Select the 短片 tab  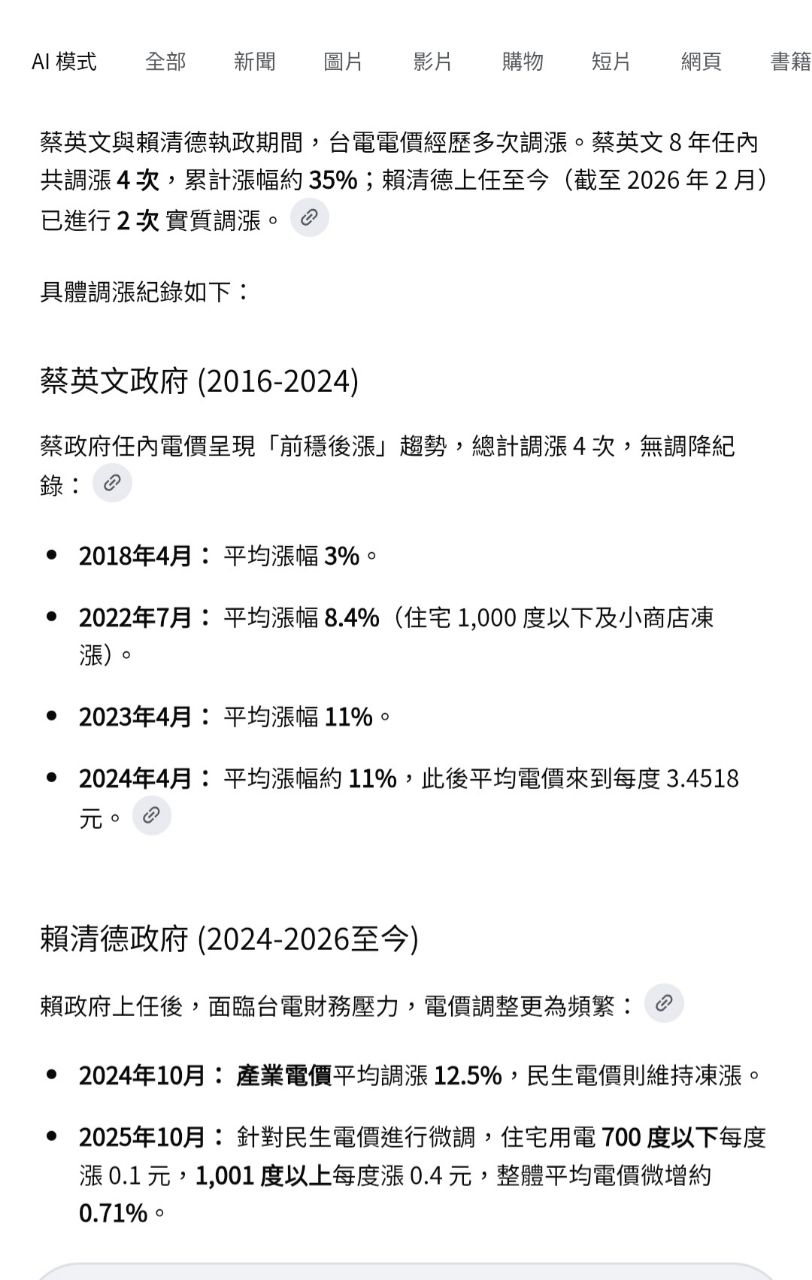(x=611, y=62)
